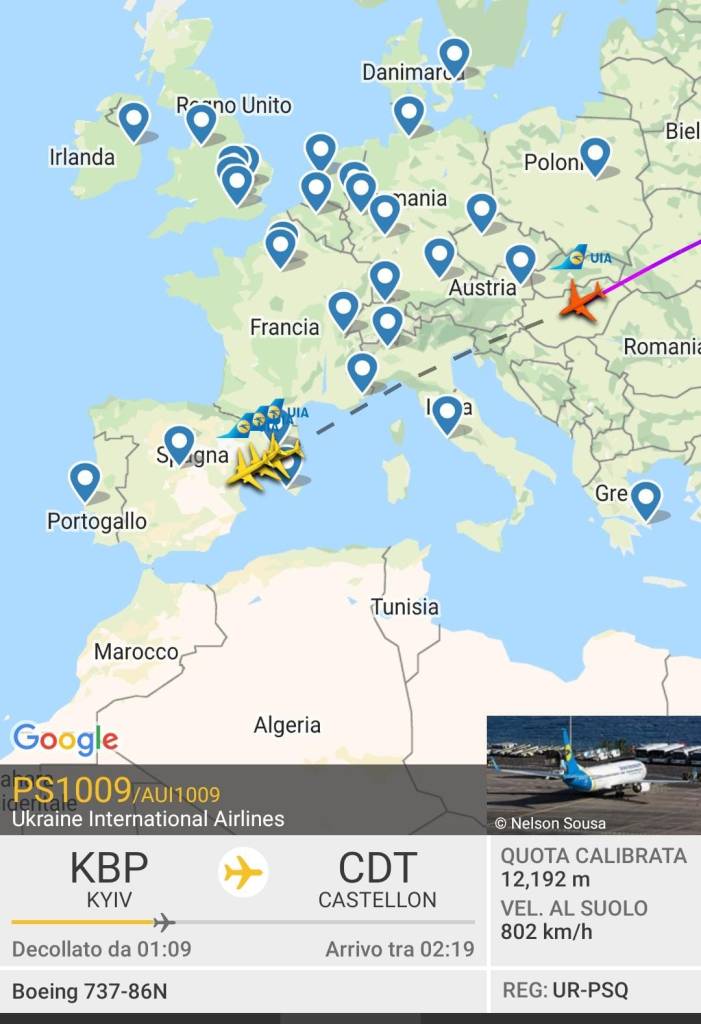Tap the airport pin in central Spagna
Screen dimensions: 701x1024
(179, 443)
